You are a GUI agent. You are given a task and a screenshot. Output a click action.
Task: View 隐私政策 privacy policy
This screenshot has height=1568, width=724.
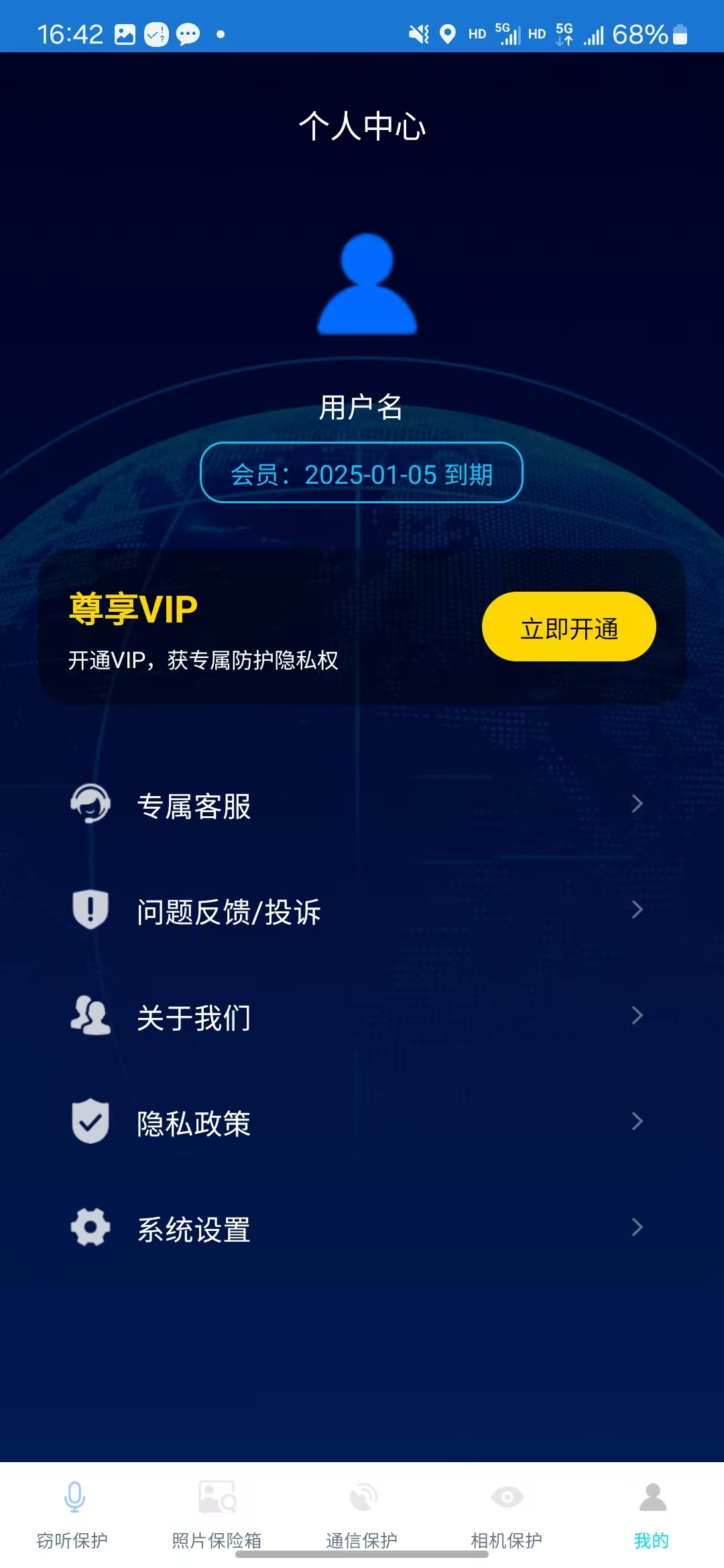pos(355,1122)
